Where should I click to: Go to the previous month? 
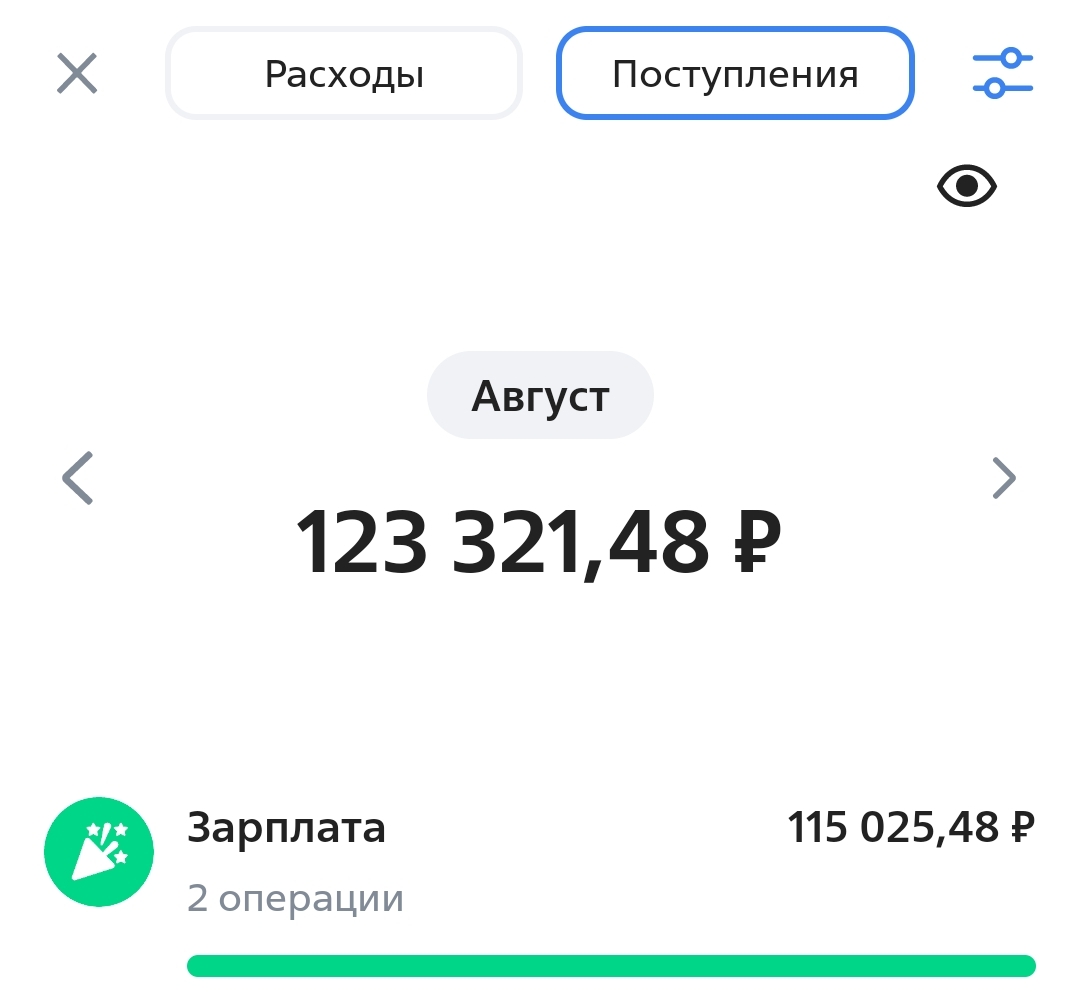click(x=77, y=478)
